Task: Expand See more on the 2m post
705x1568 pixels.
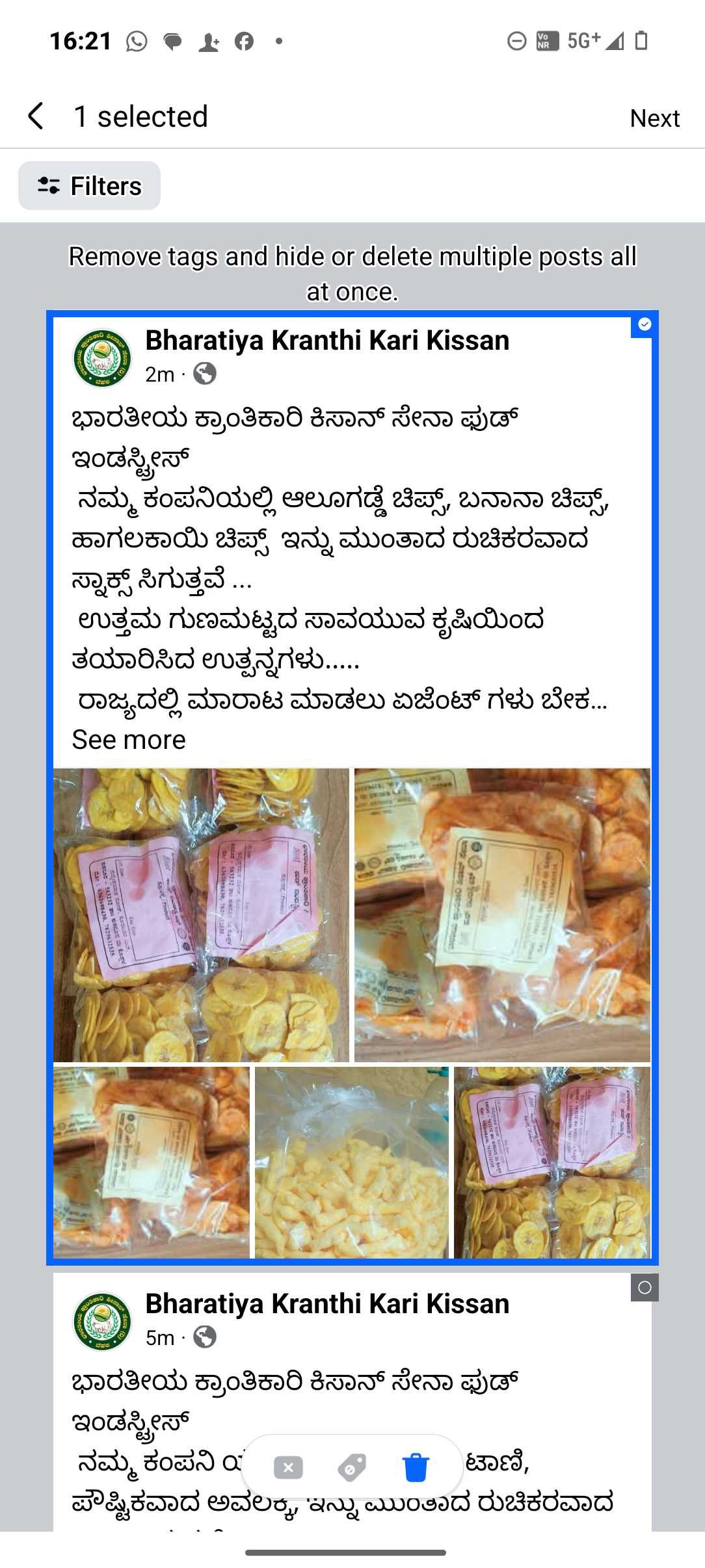Action: pyautogui.click(x=129, y=740)
